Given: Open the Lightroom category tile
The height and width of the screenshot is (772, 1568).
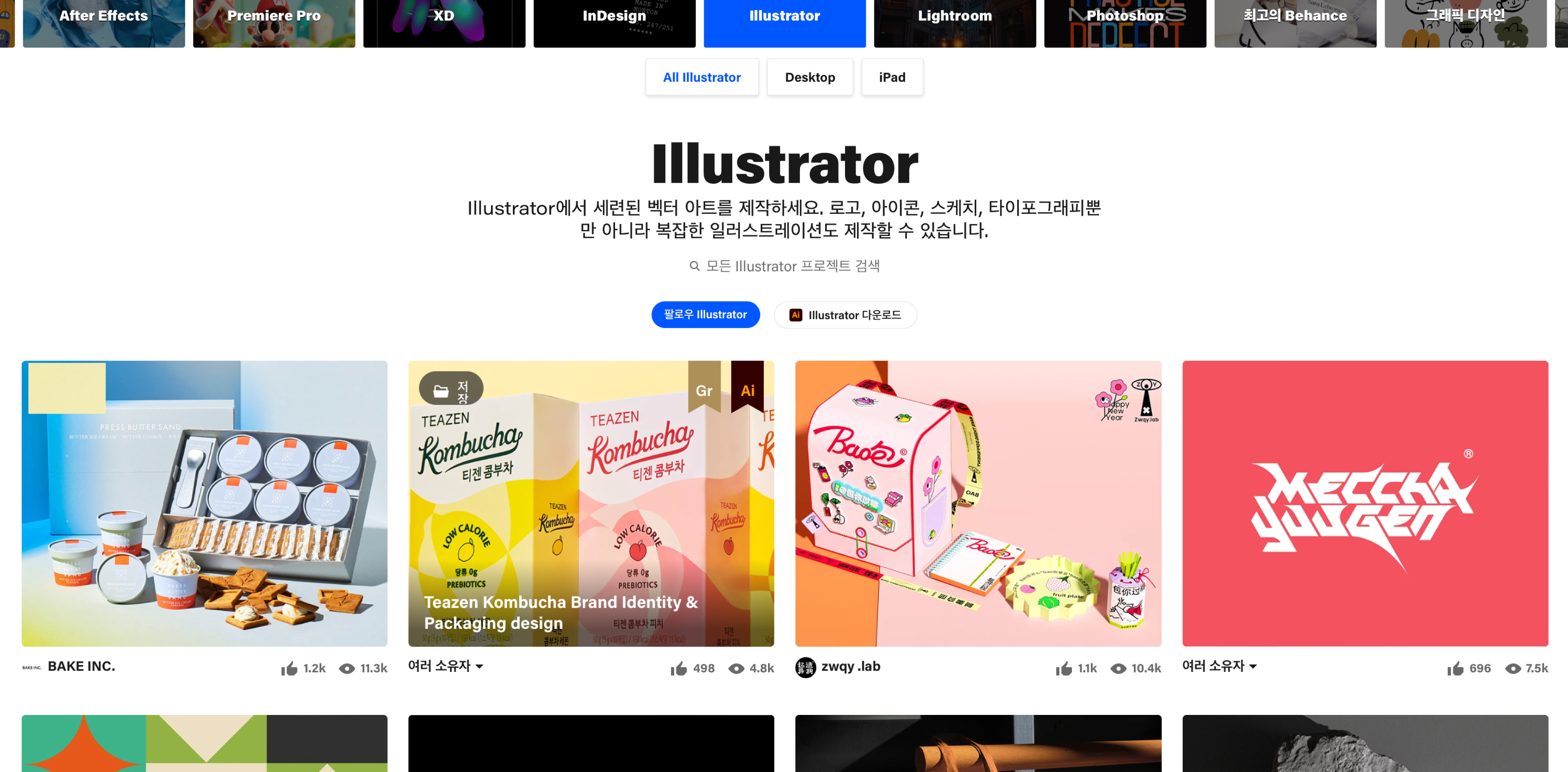Looking at the screenshot, I should coord(954,18).
